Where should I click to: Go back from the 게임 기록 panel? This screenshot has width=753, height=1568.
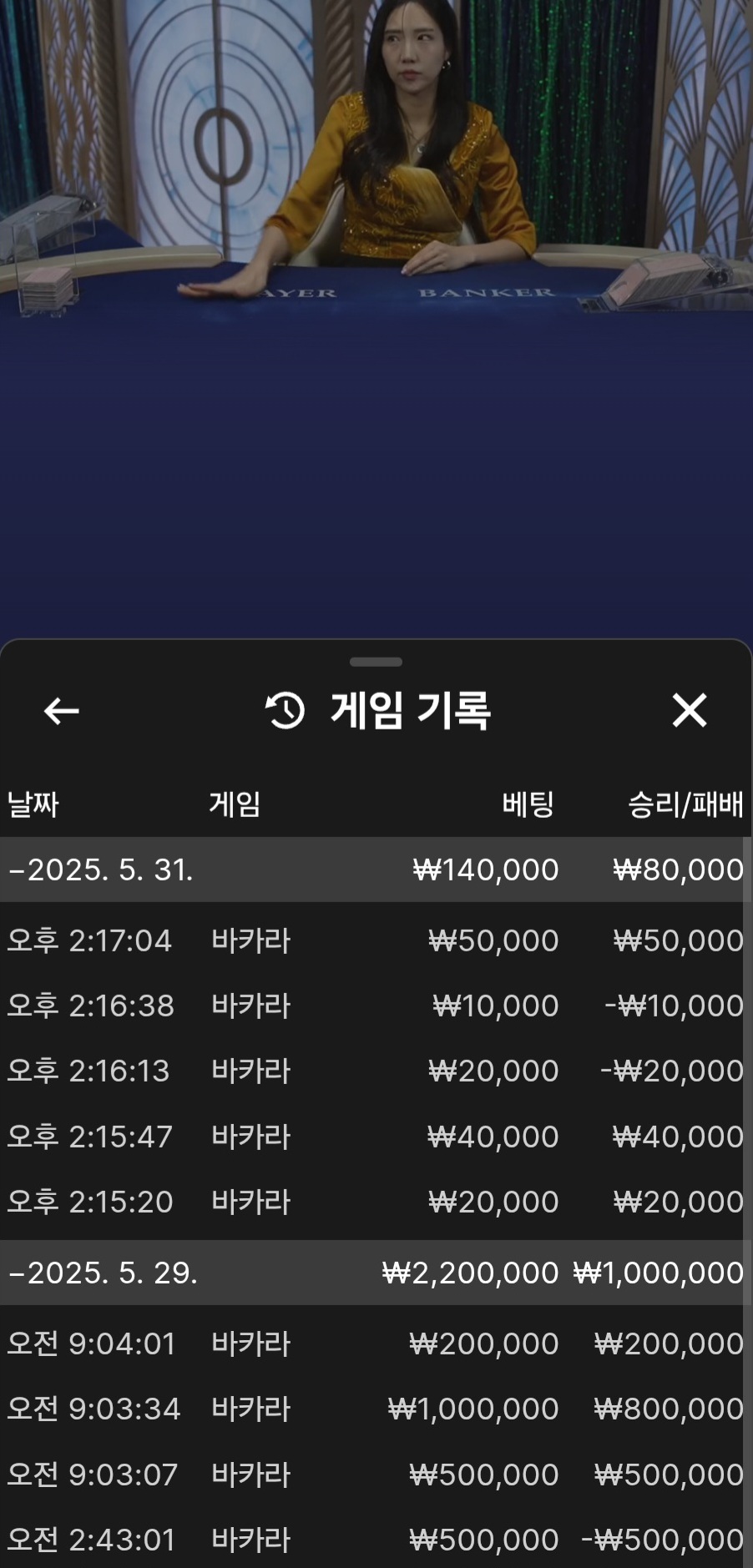[61, 711]
